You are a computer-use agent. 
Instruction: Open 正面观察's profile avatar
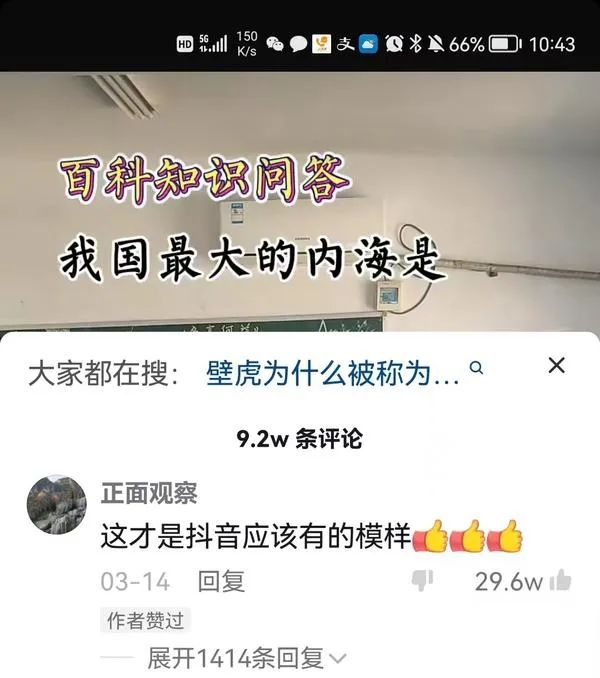(x=56, y=504)
